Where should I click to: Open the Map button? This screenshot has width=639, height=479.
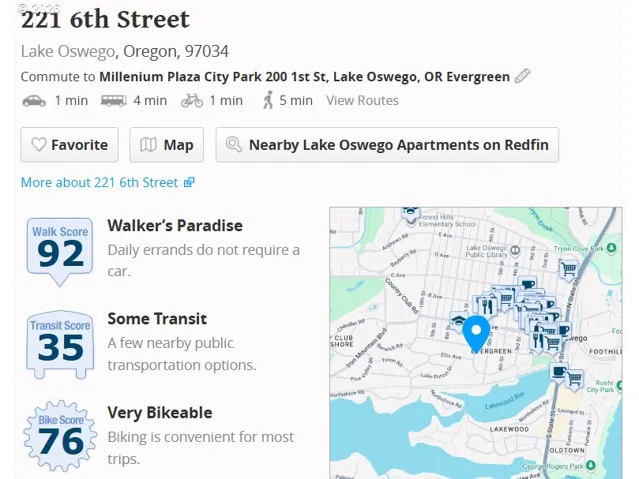(x=167, y=145)
